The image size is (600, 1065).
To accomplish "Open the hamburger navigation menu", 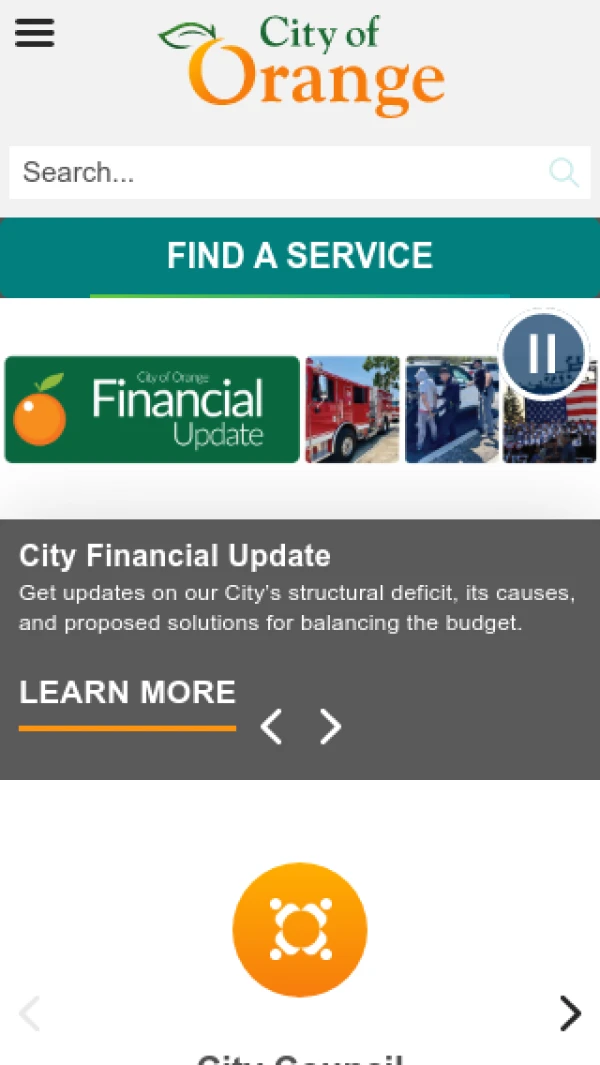I will (34, 33).
